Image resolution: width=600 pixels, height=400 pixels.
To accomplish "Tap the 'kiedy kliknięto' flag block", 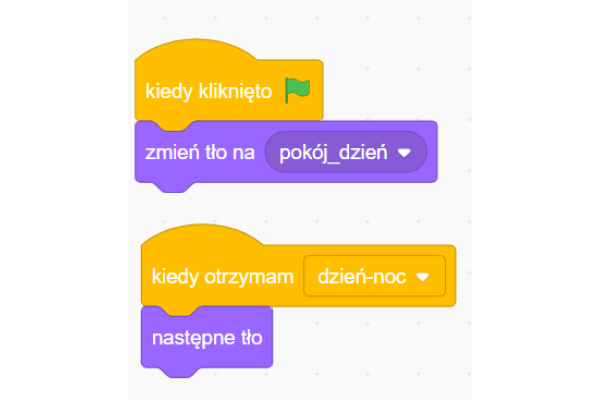I will [x=208, y=91].
